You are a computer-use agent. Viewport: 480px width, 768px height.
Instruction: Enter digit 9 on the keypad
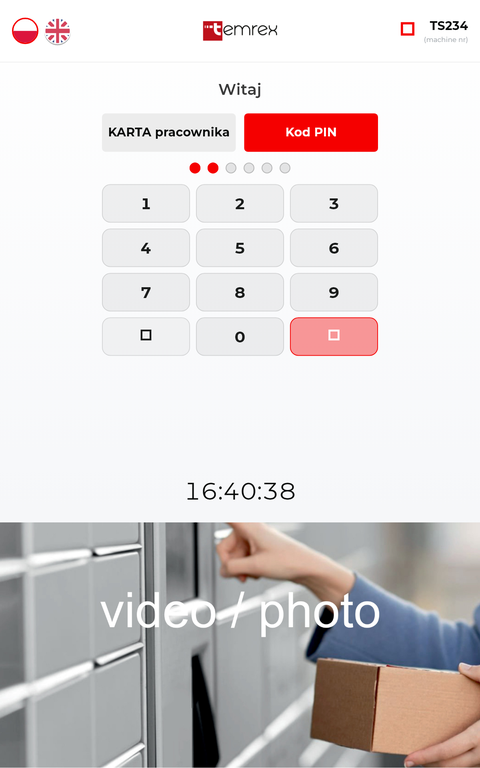[x=334, y=292]
